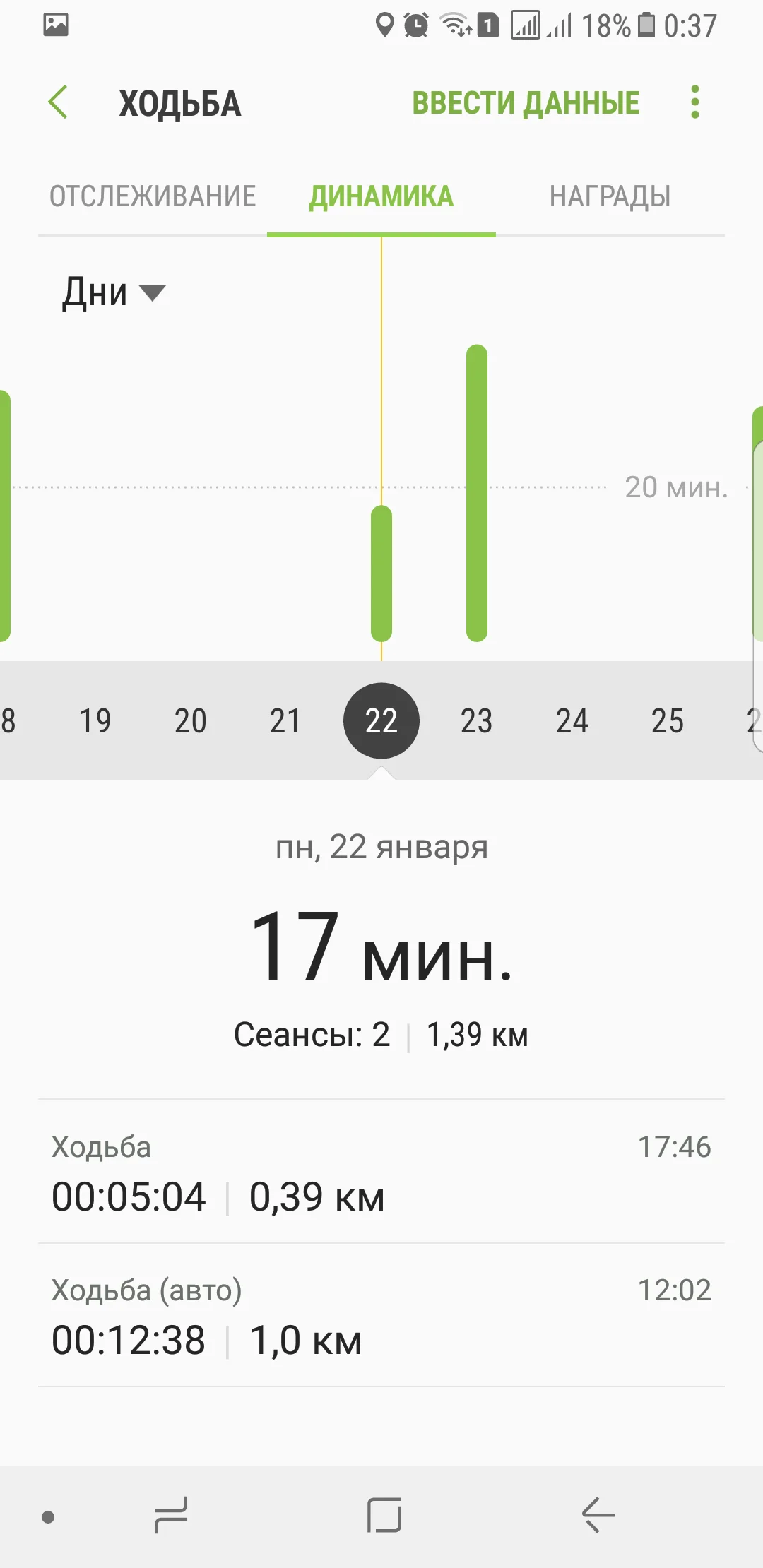Select day 19 on the date strip
The image size is (763, 1568).
95,721
